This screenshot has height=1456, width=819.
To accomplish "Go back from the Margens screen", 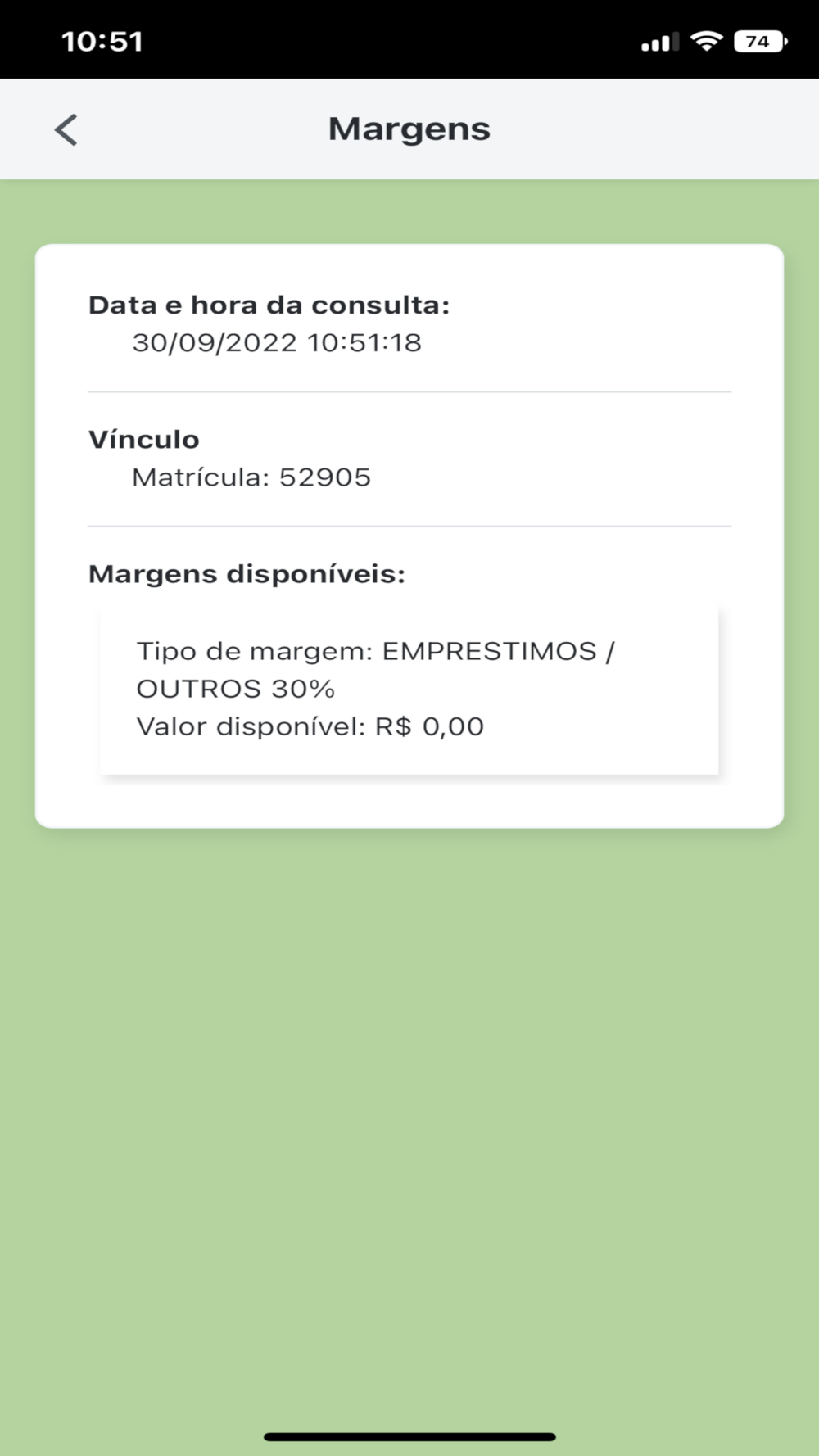I will (66, 129).
